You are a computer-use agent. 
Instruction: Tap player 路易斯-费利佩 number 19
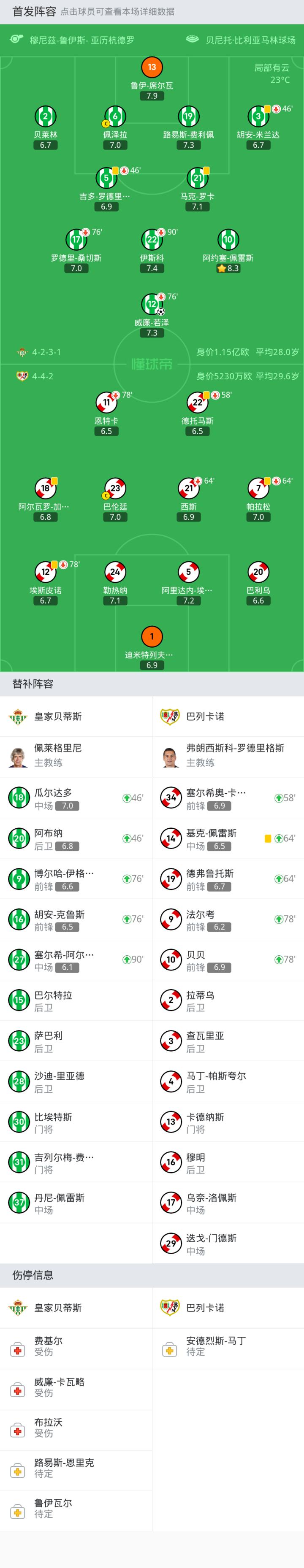[x=188, y=117]
